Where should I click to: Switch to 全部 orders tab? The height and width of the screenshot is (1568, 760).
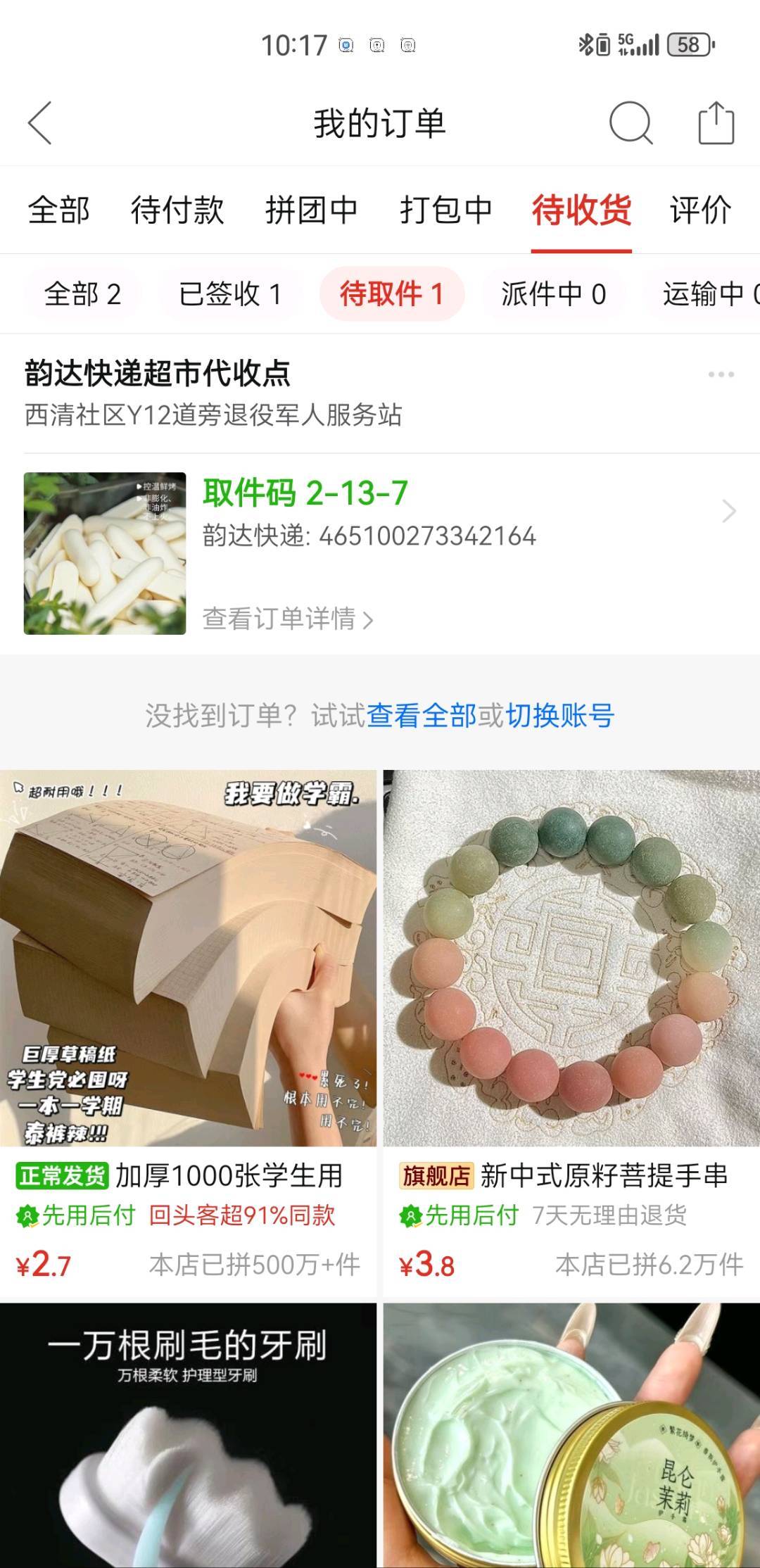[x=59, y=210]
